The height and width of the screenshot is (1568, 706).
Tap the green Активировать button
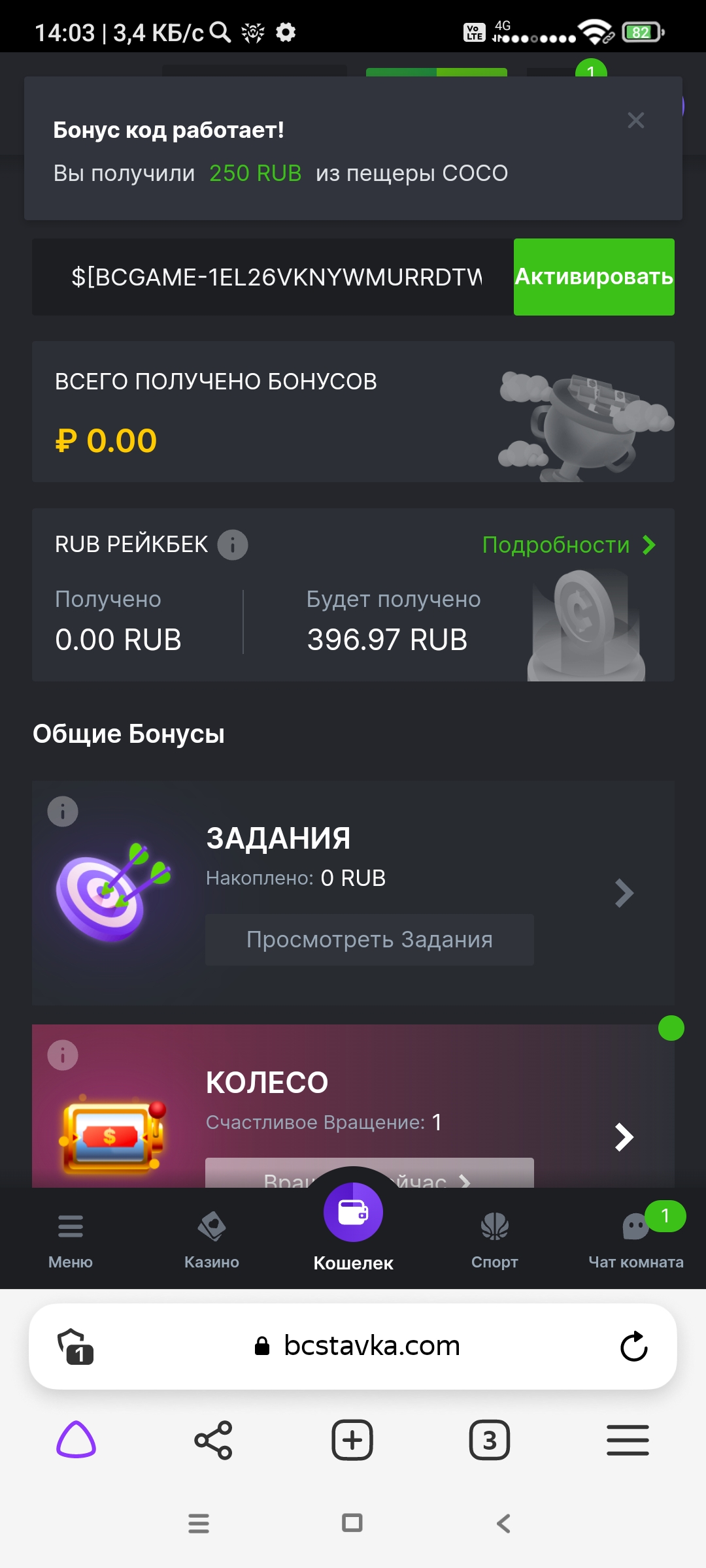(x=594, y=277)
